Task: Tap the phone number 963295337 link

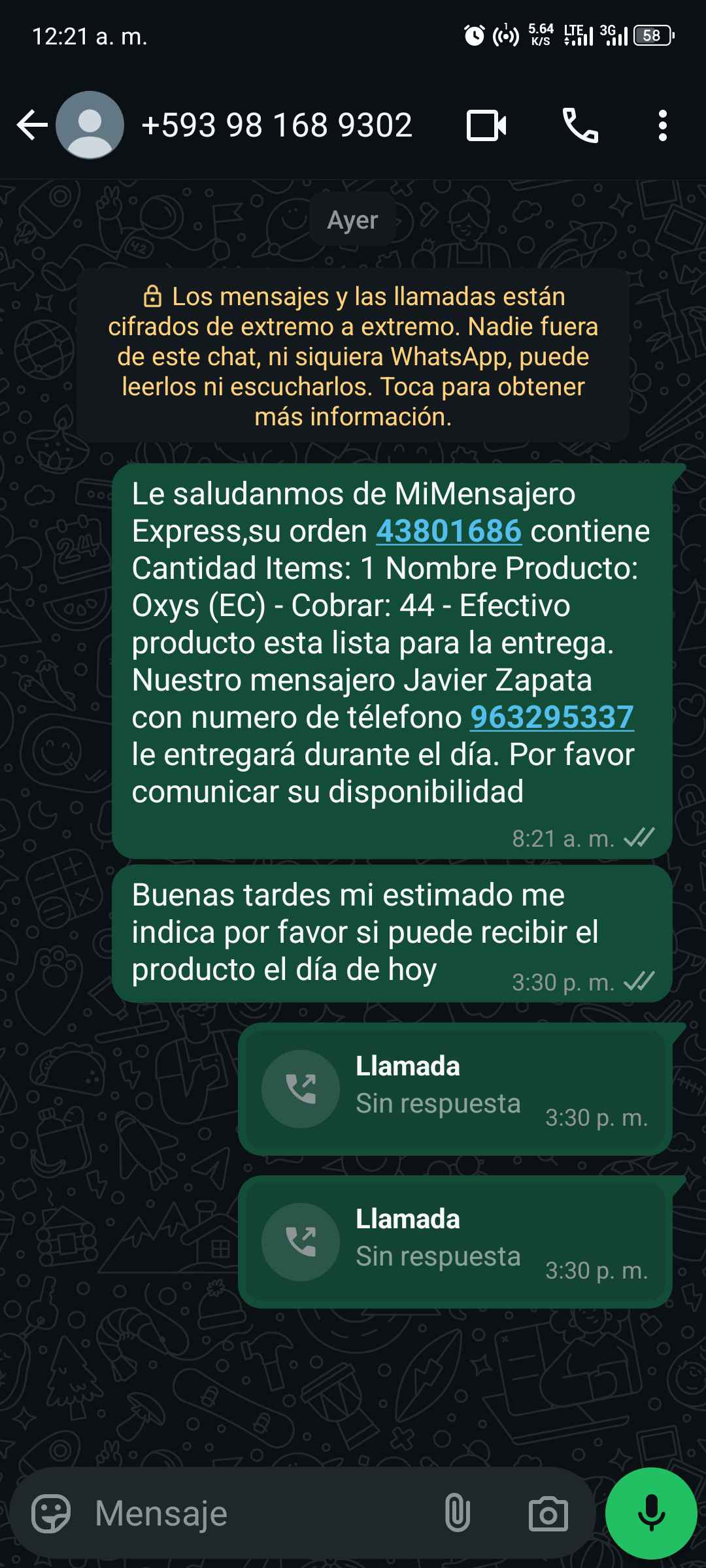Action: click(x=552, y=717)
